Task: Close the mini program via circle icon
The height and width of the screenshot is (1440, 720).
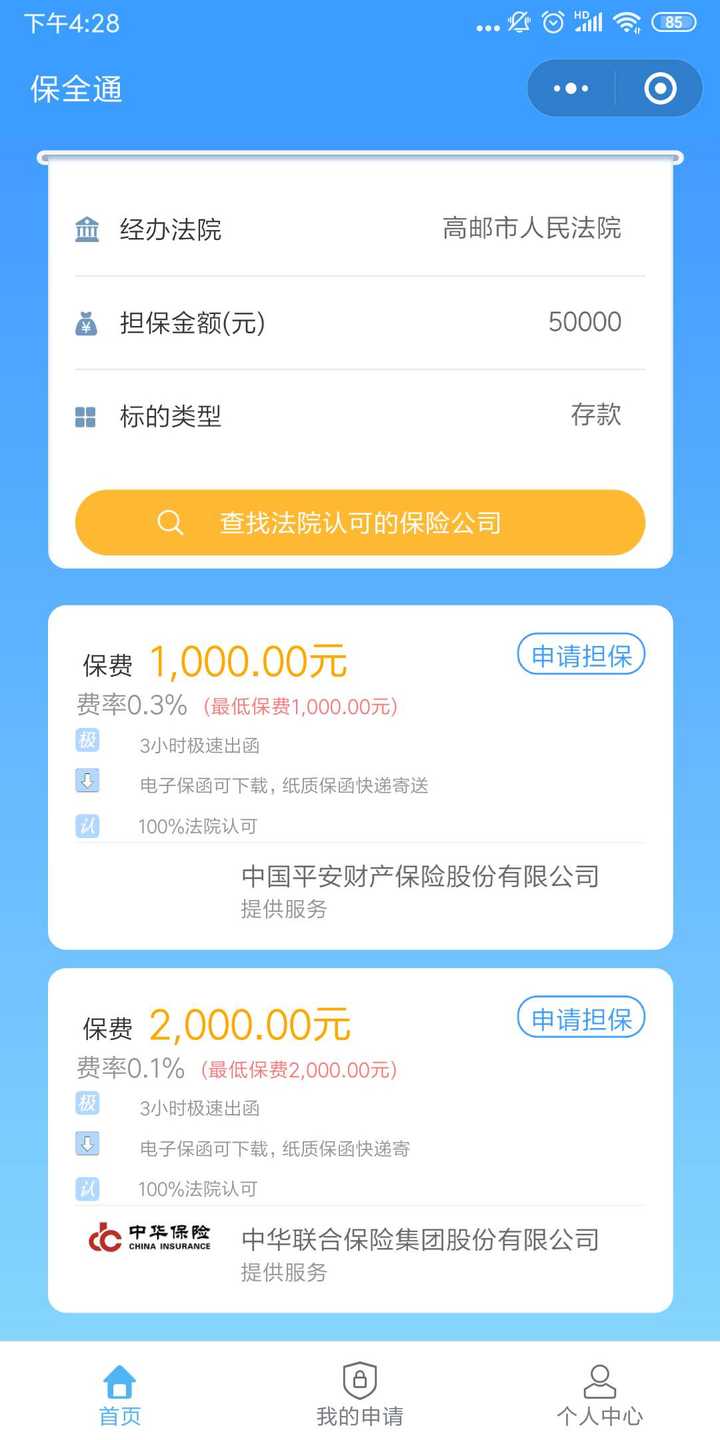Action: tap(660, 89)
